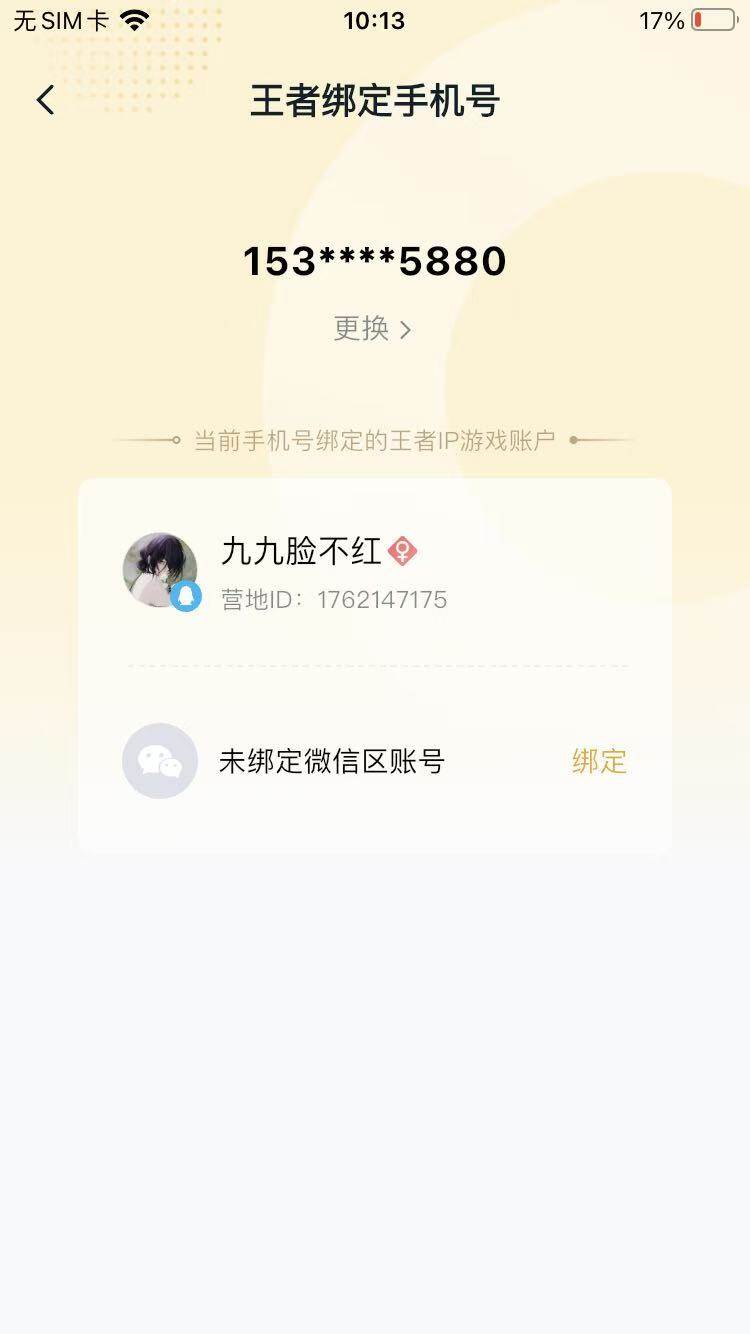Tap the QQ account card row
Viewport: 750px width, 1334px height.
tap(374, 570)
